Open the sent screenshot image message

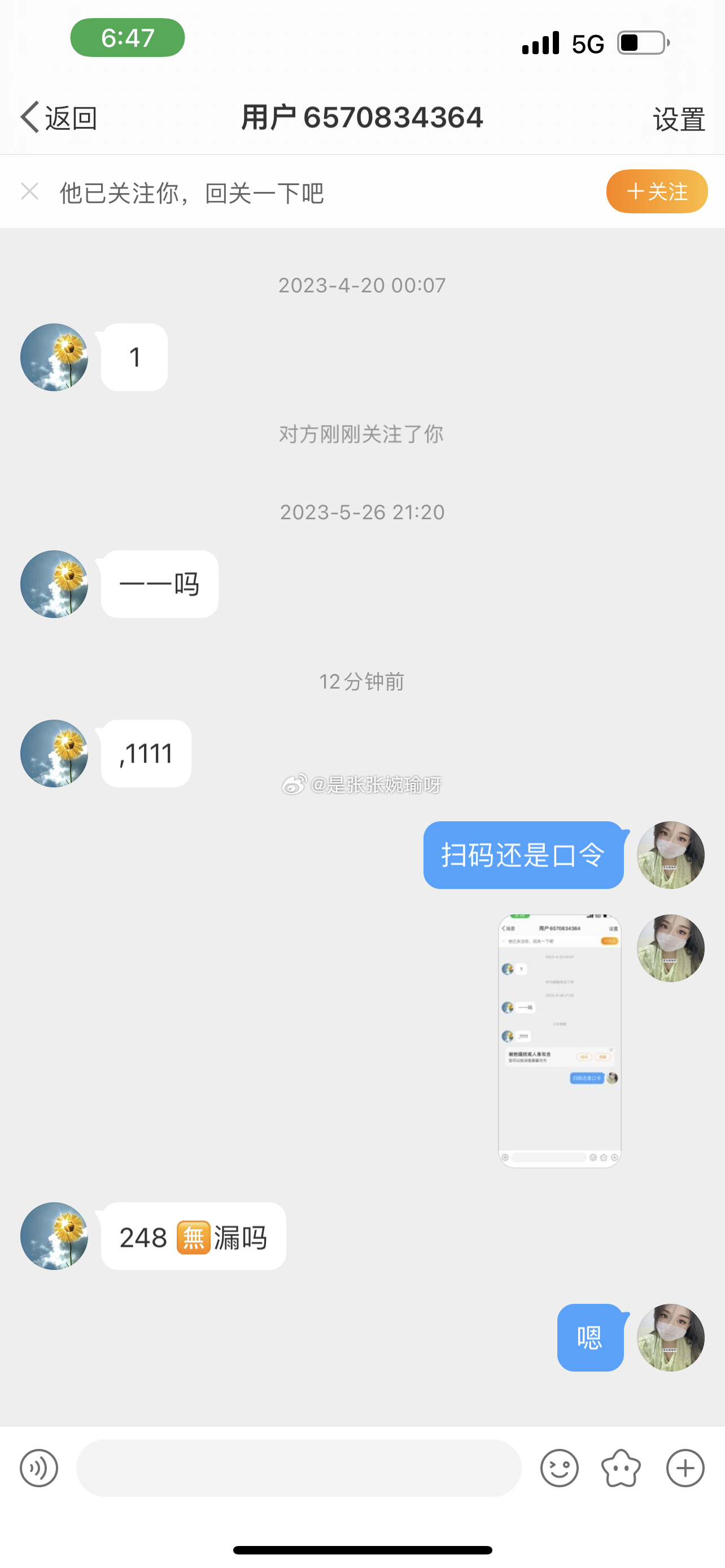tap(560, 1040)
